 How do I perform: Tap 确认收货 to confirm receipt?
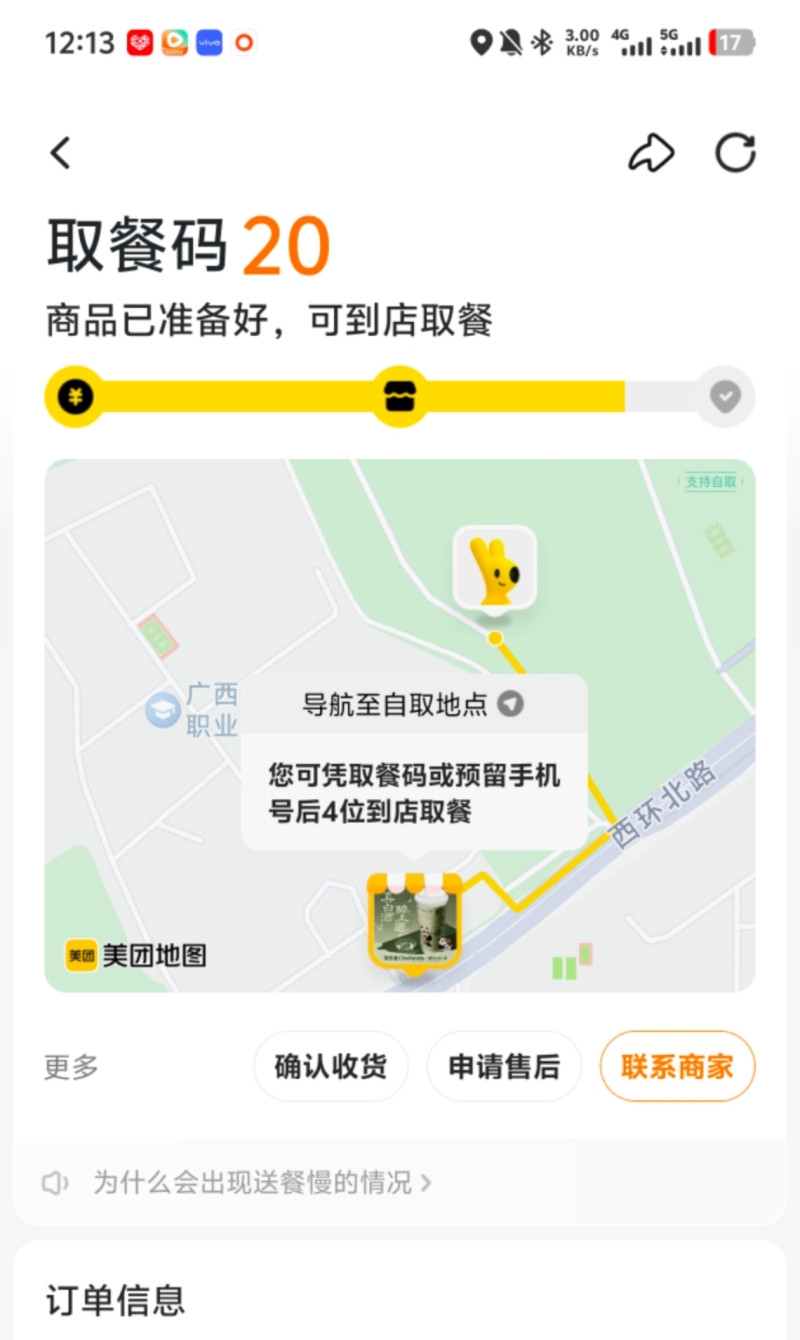coord(330,1067)
